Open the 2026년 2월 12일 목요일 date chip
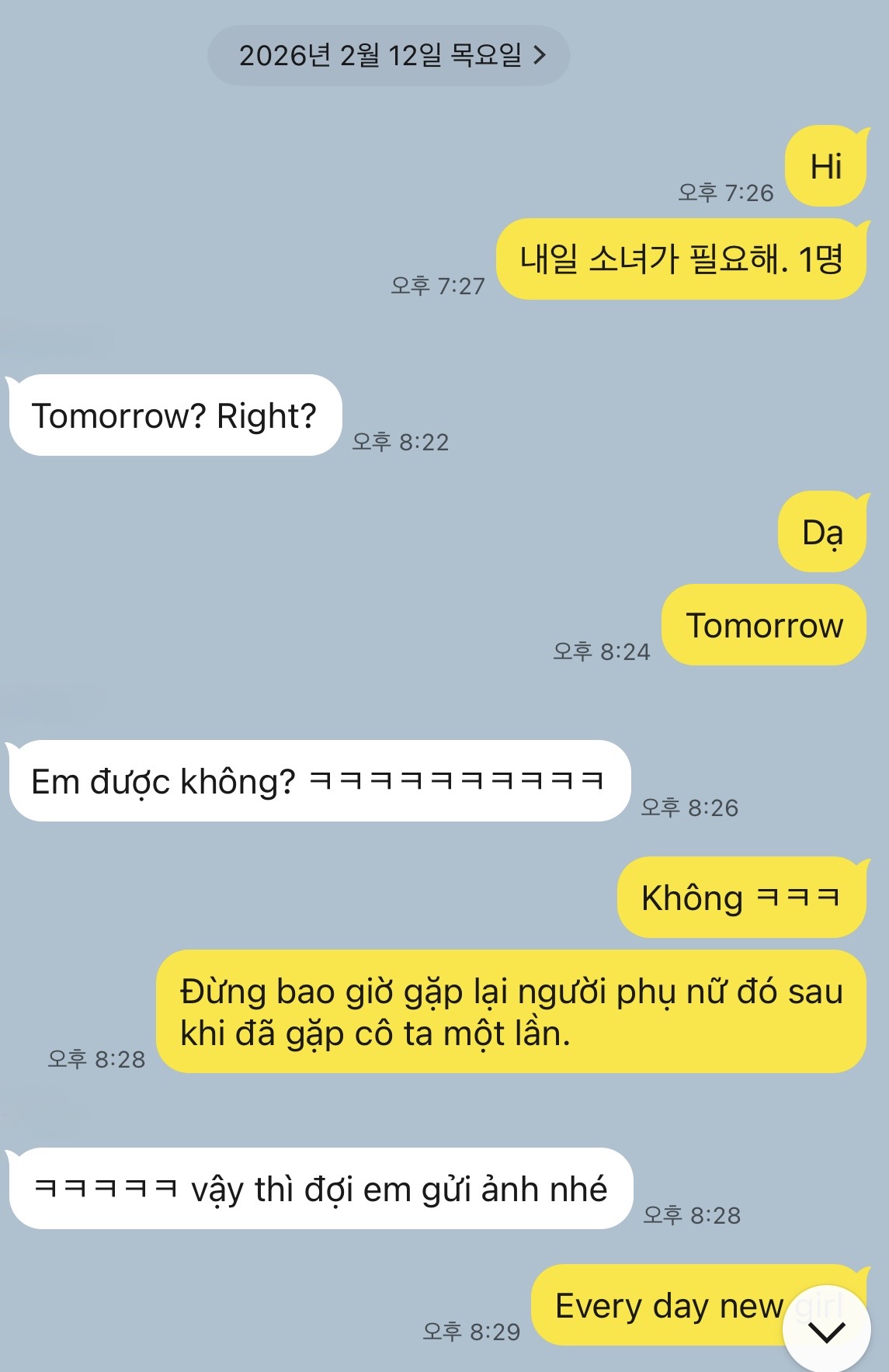This screenshot has height=1372, width=889. (389, 55)
